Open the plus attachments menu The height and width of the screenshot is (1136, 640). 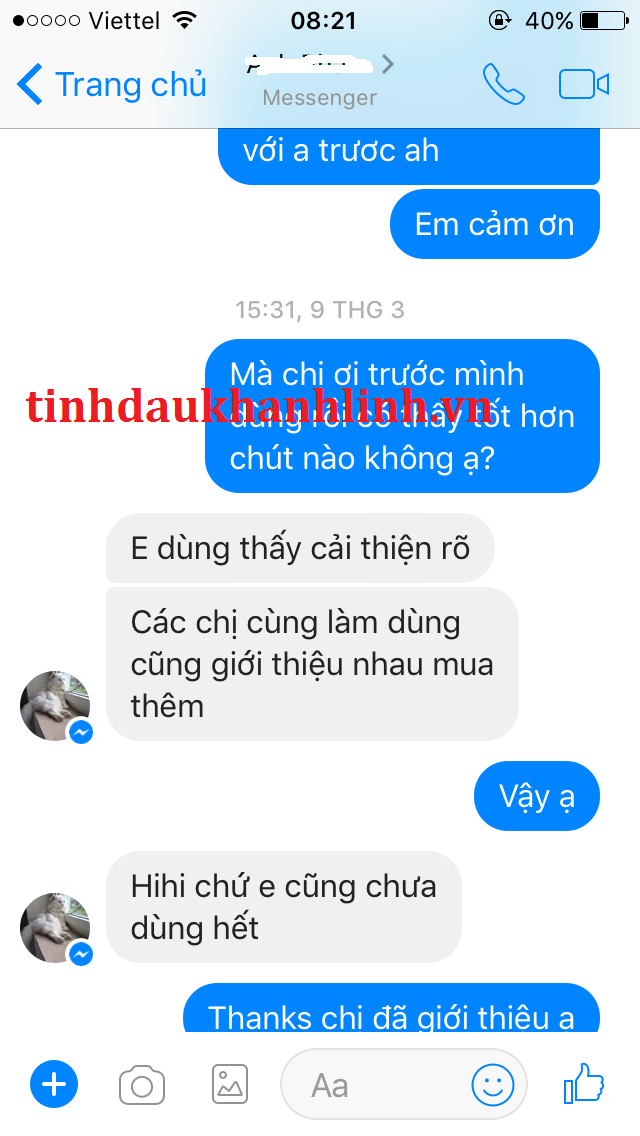pos(54,1084)
